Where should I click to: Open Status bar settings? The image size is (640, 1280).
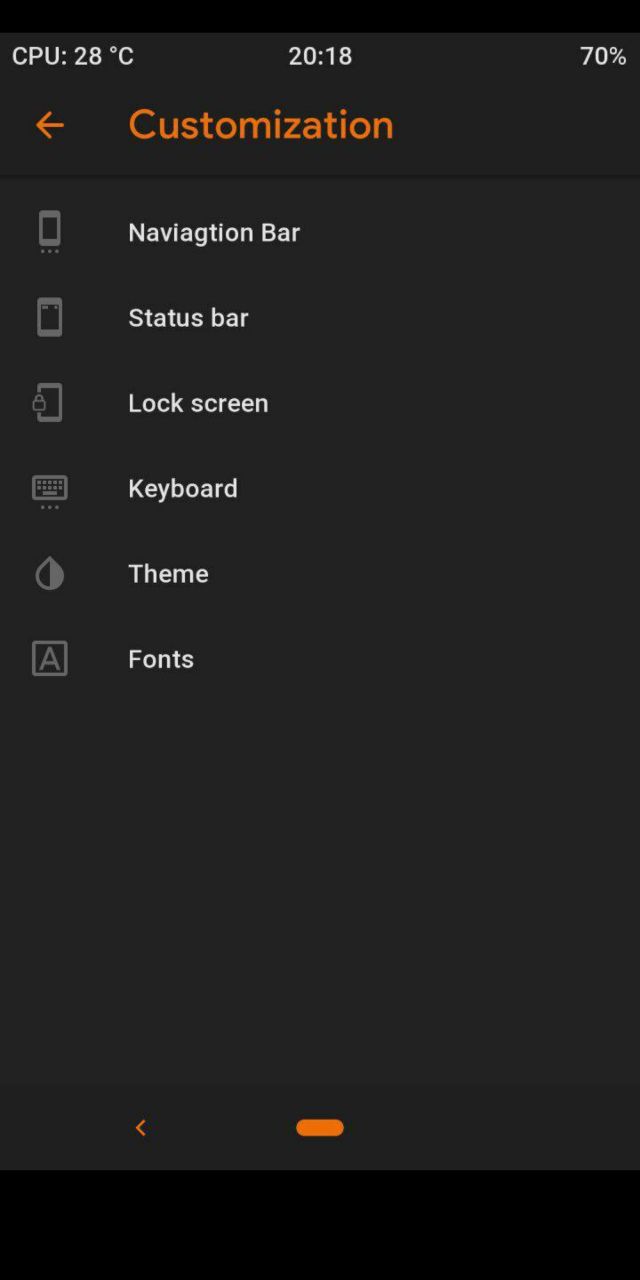(320, 317)
